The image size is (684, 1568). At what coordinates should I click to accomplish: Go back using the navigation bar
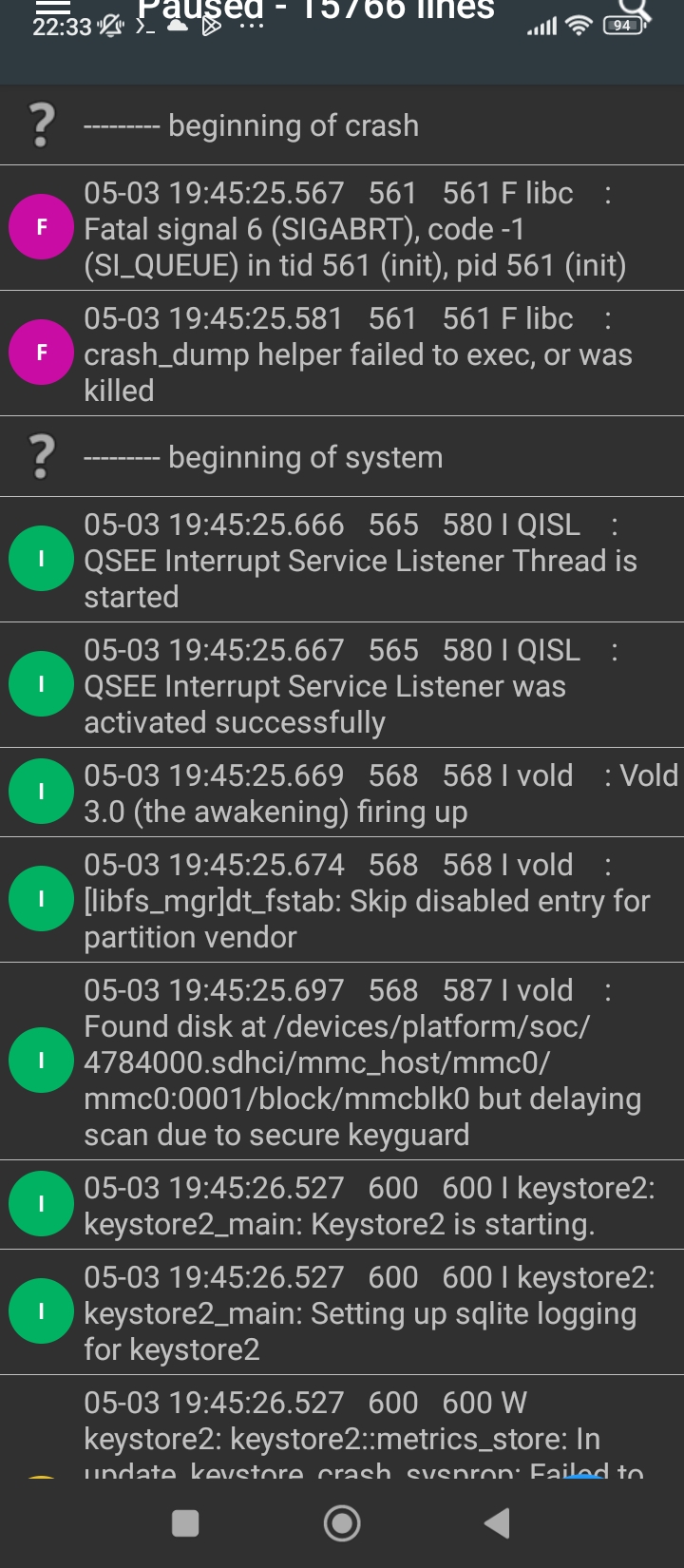click(x=497, y=1523)
